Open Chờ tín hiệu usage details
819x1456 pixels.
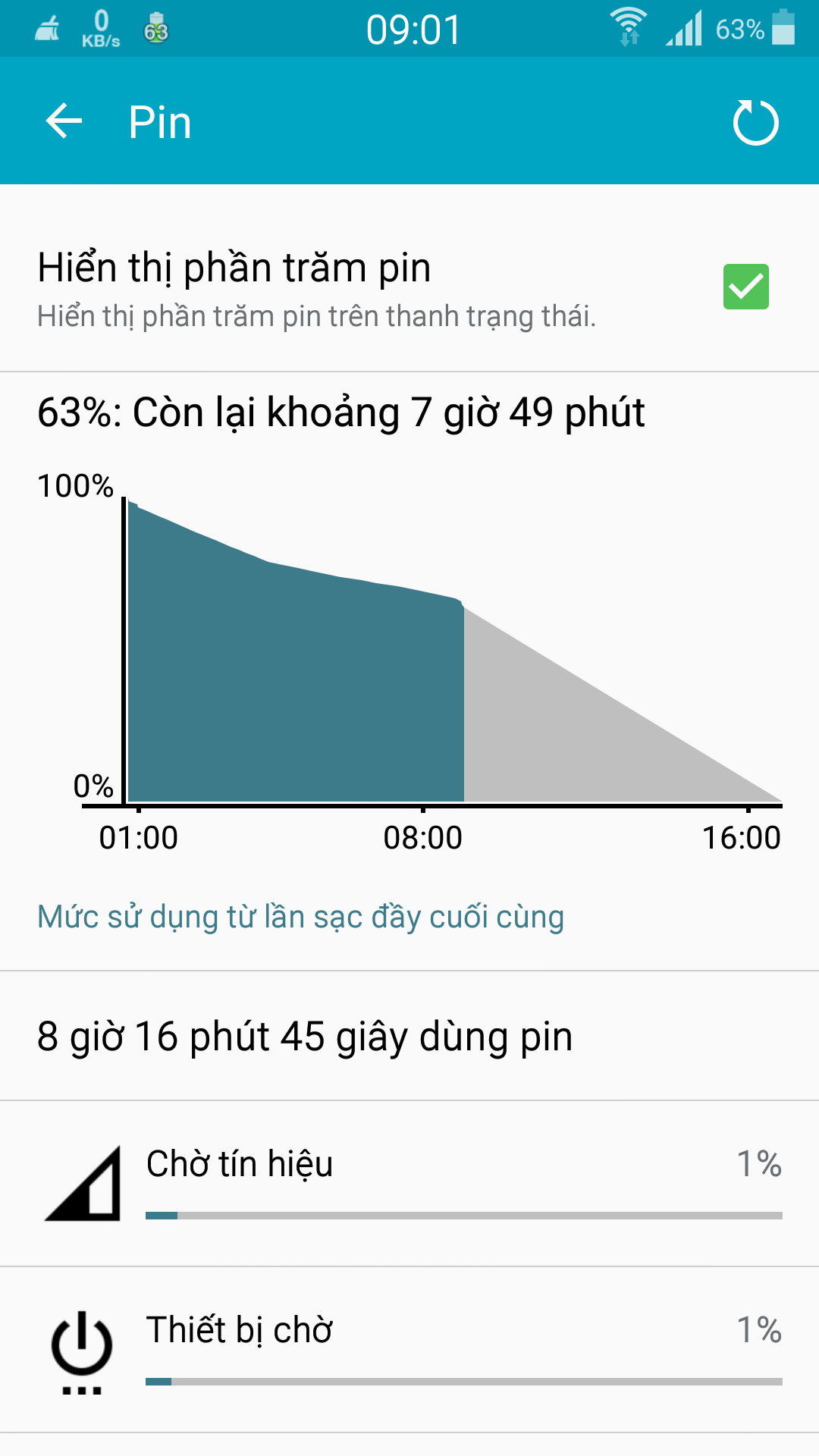click(x=409, y=1183)
